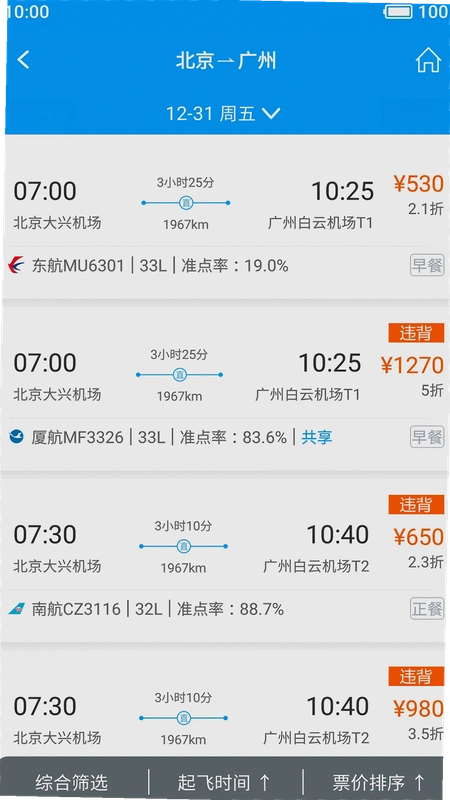Expand the 12-31 周五 date picker
Viewport: 450px width, 800px height.
coord(223,113)
